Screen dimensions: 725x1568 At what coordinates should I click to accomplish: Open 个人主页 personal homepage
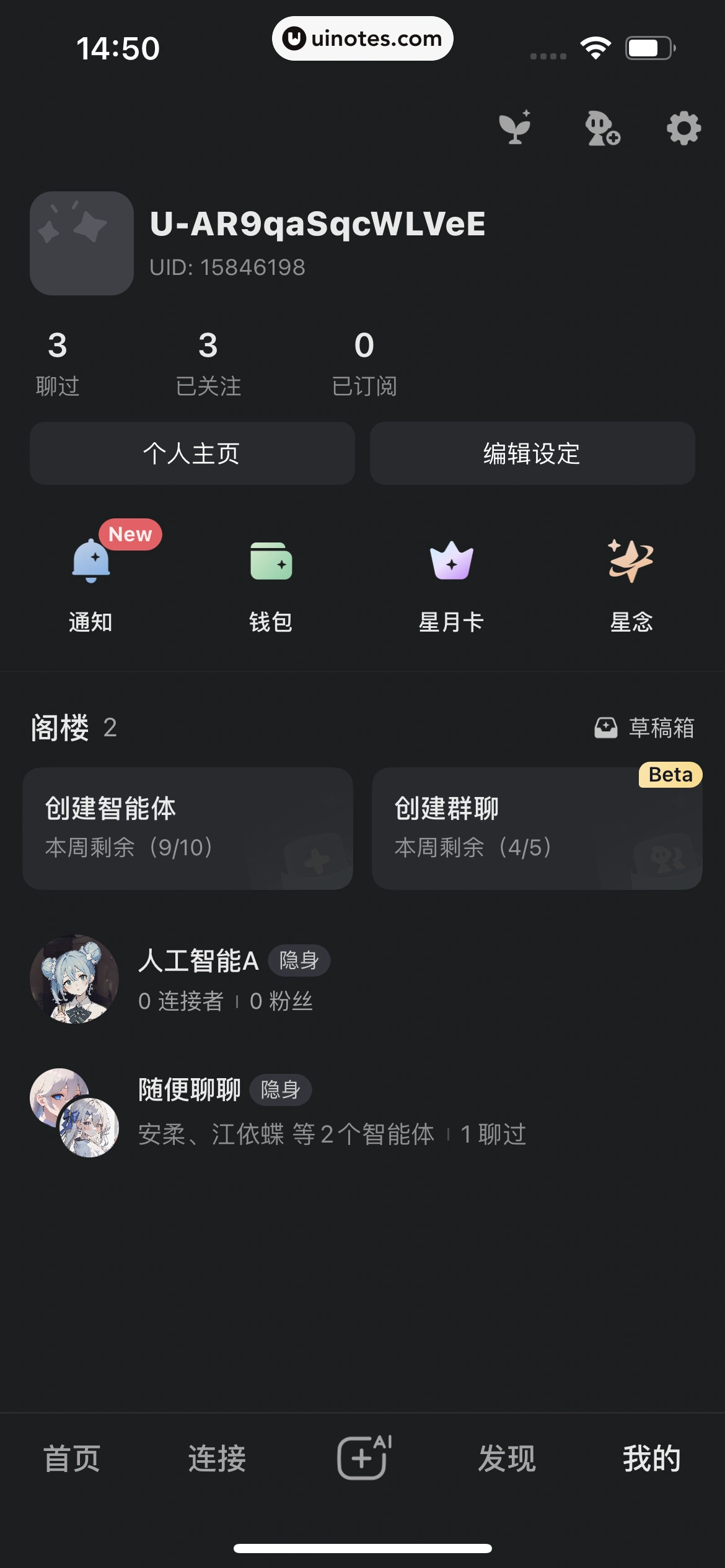tap(192, 453)
